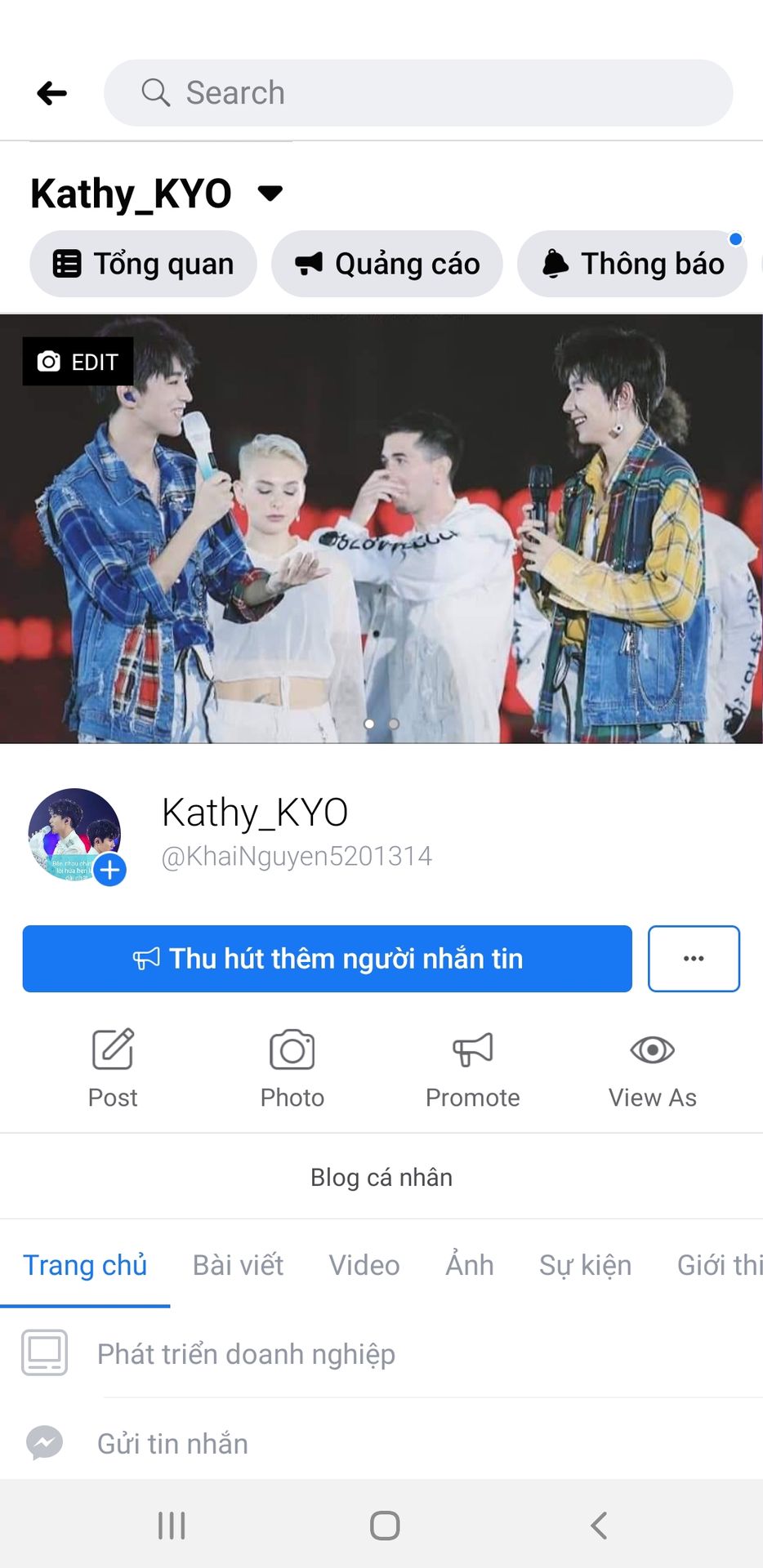The image size is (763, 1568).
Task: Open the Quảng cáo chip
Action: click(x=386, y=264)
